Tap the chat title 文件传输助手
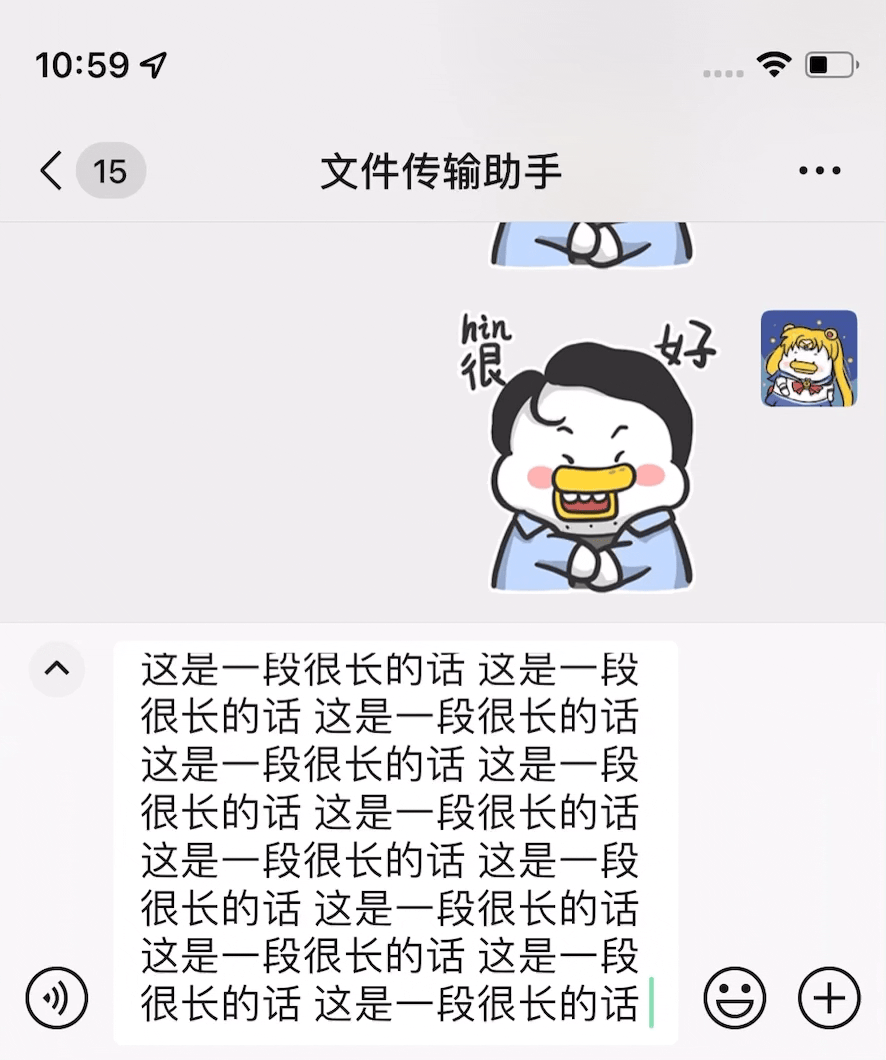 coord(441,170)
